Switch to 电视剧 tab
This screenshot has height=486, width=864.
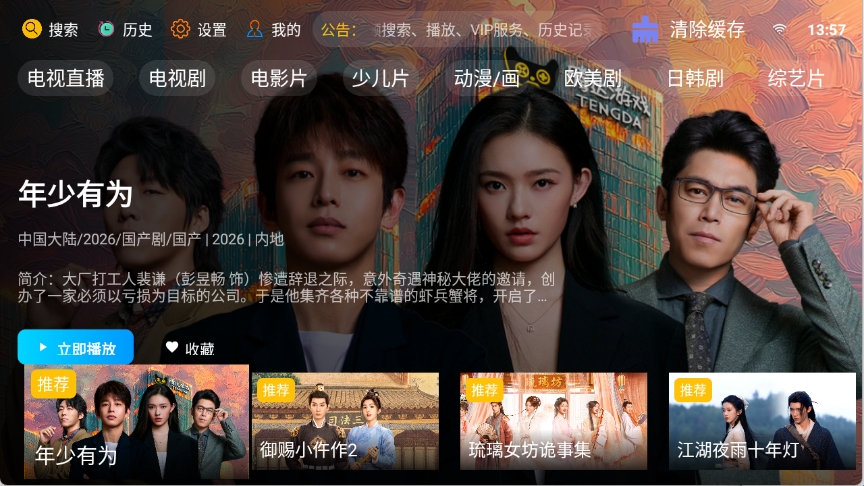tap(177, 79)
